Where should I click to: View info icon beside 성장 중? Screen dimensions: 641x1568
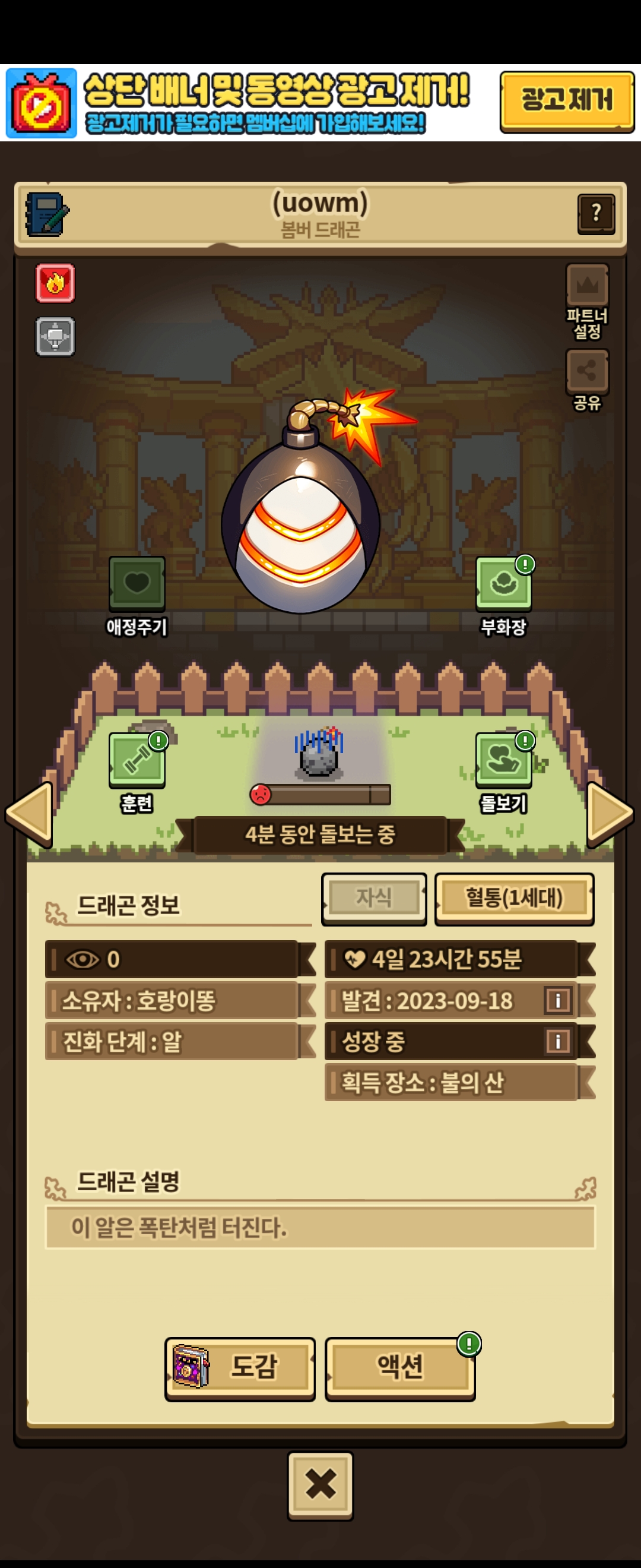[557, 1041]
